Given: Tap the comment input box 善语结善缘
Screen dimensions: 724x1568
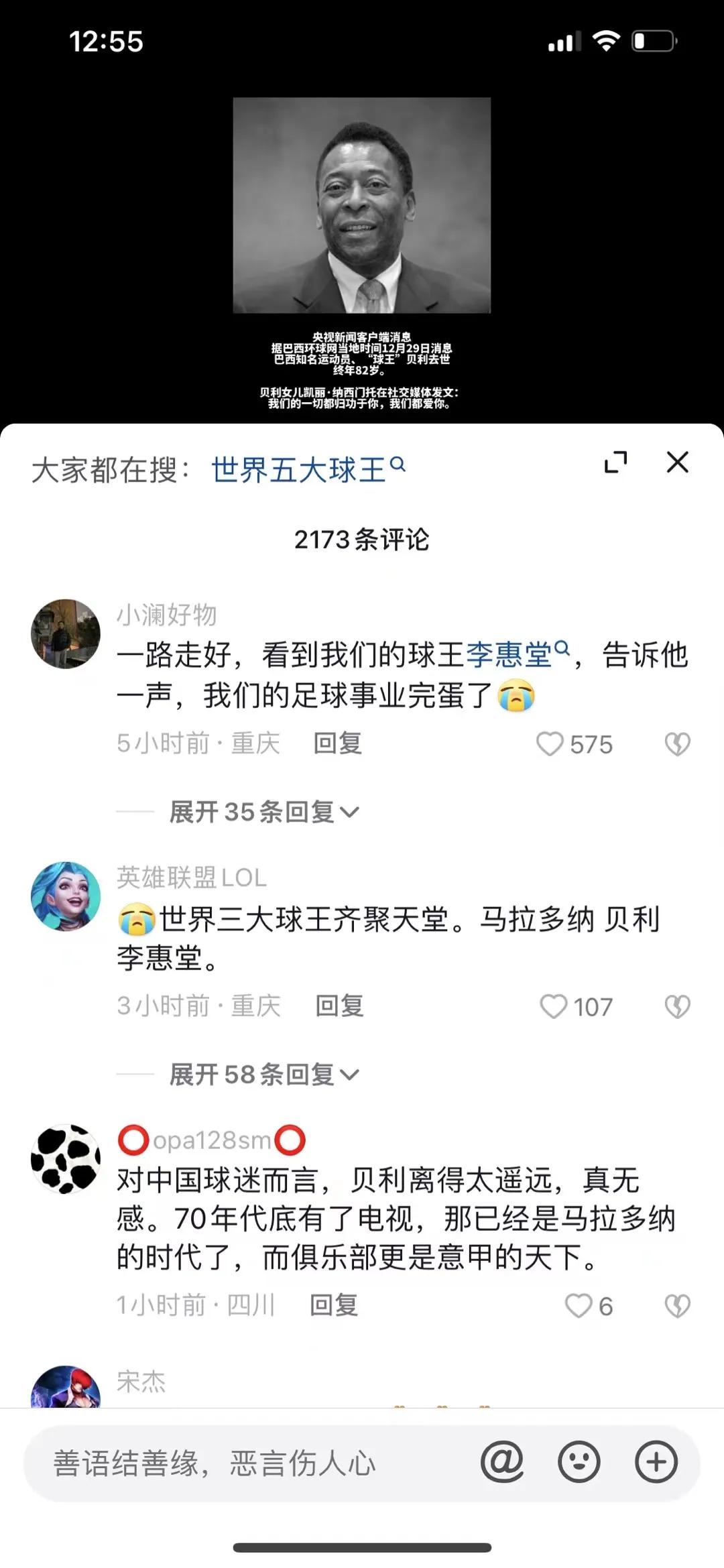Looking at the screenshot, I should point(215,1463).
